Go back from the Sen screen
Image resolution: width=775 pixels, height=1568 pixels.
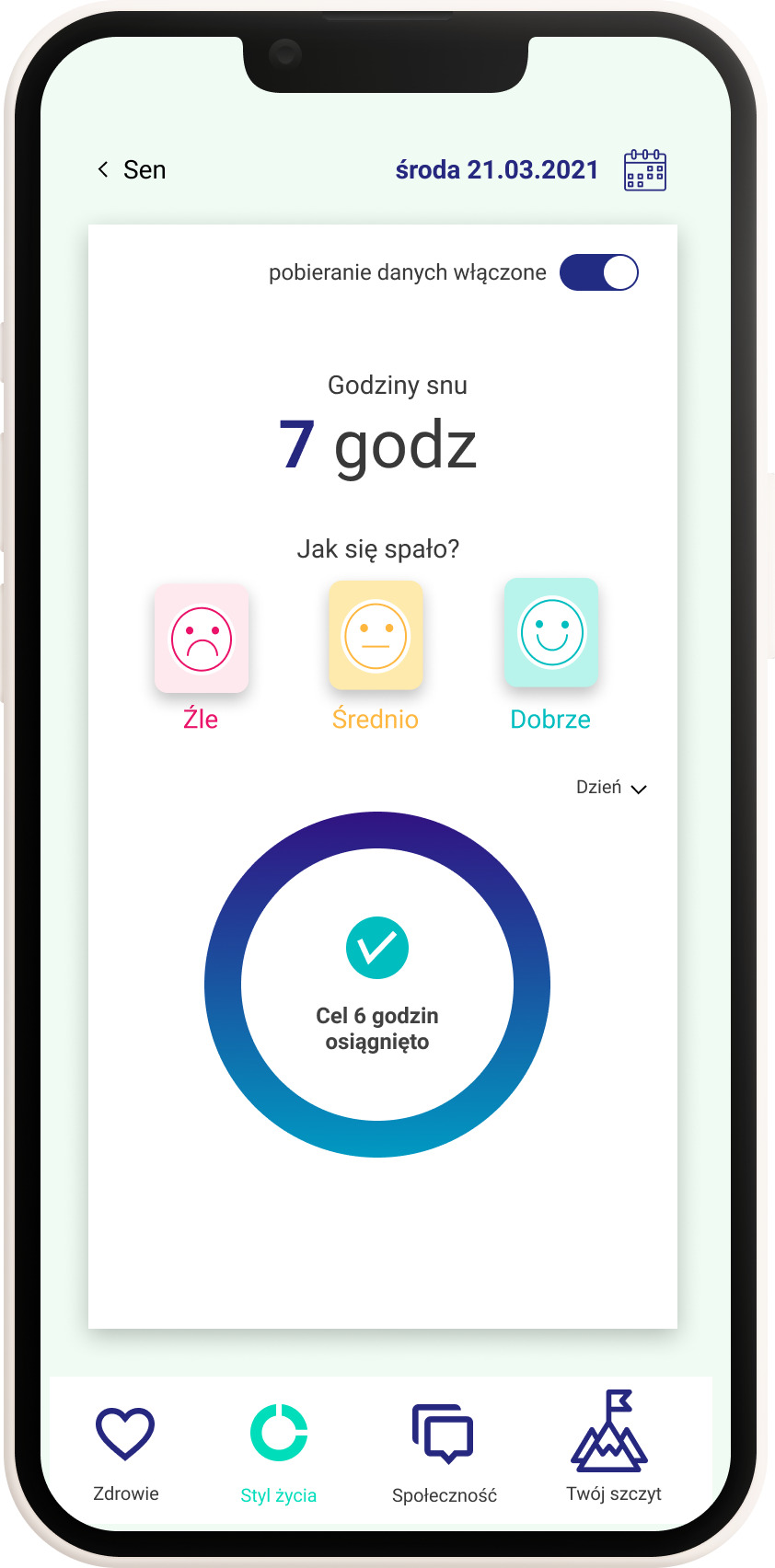tap(103, 169)
